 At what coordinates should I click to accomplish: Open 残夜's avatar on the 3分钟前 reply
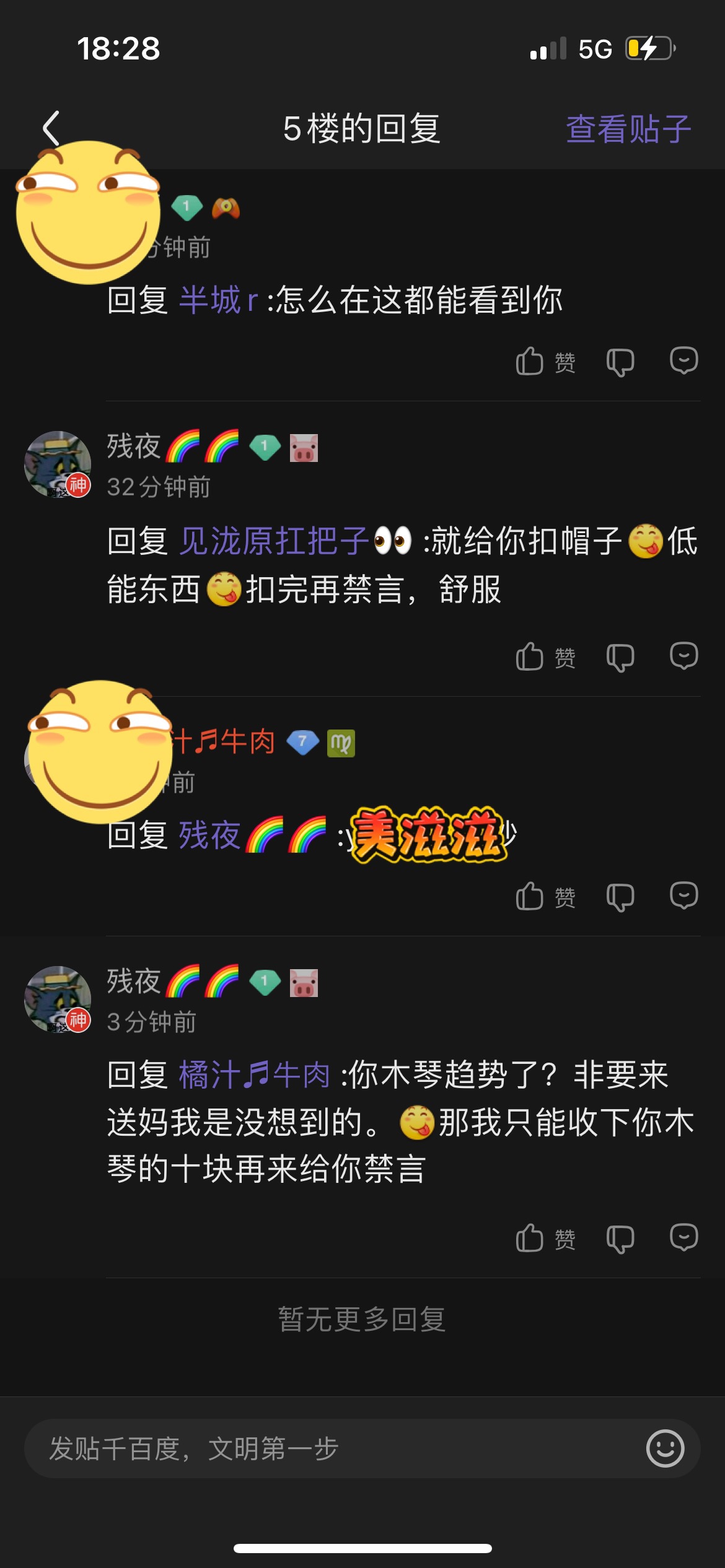[x=58, y=999]
